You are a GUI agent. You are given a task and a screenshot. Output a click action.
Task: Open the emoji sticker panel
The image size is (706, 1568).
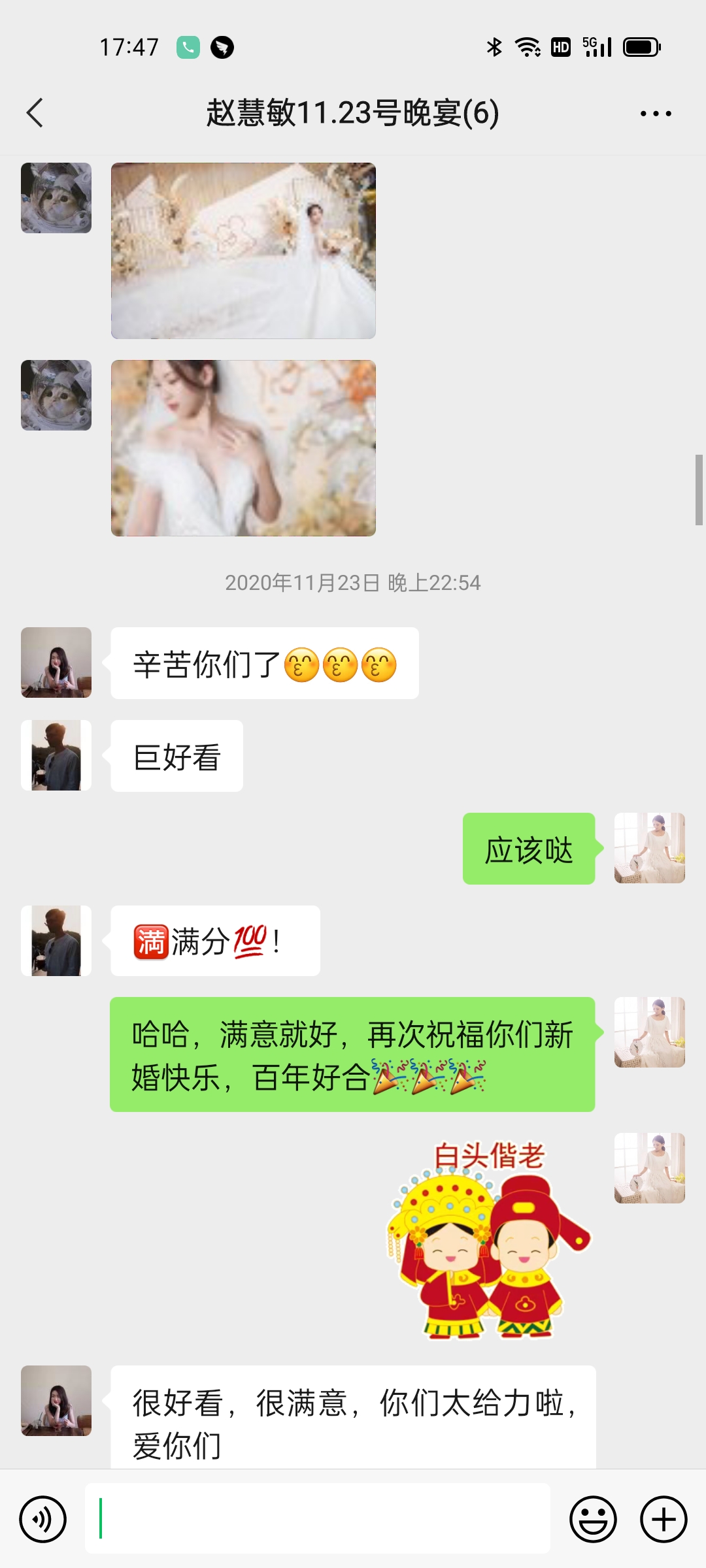tap(593, 1519)
